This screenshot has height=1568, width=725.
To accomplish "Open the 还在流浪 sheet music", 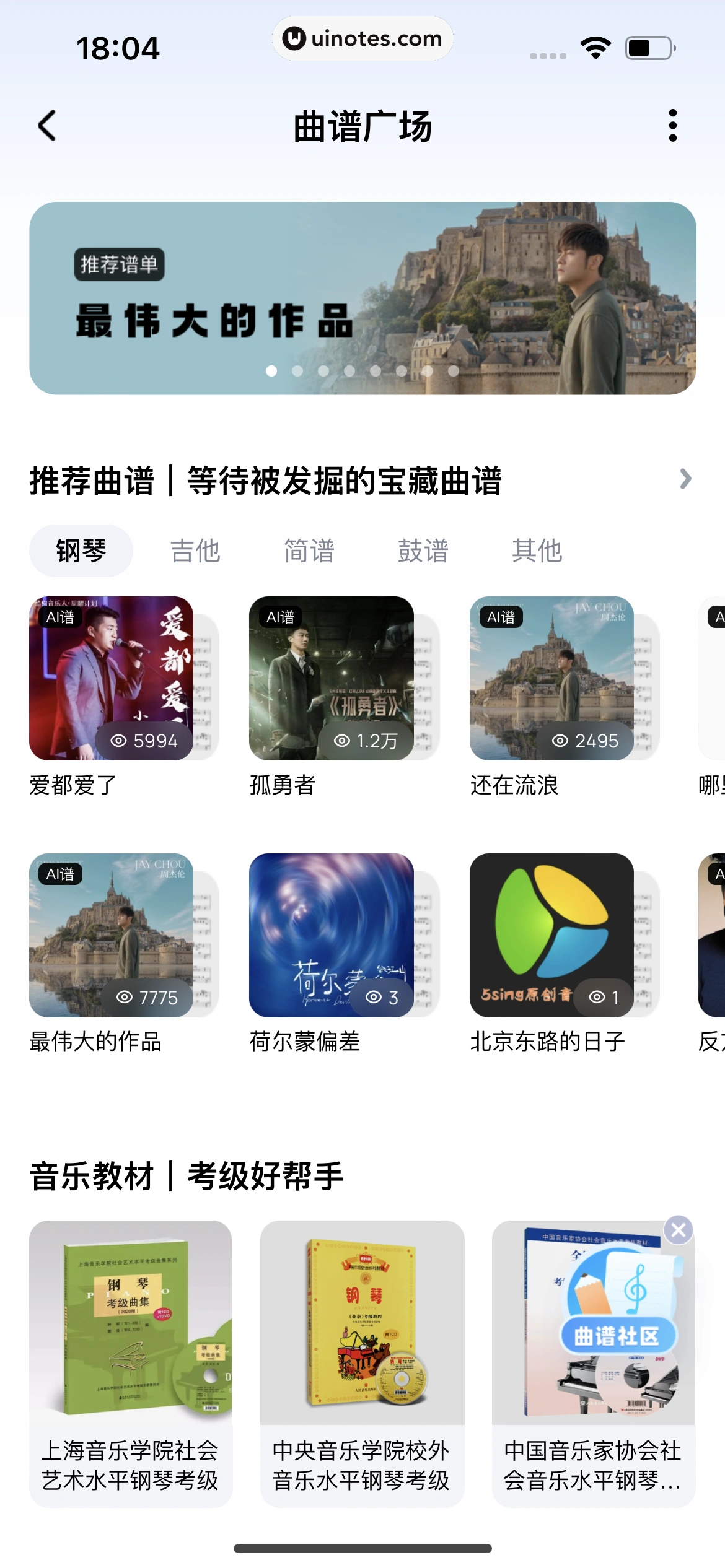I will click(x=551, y=679).
